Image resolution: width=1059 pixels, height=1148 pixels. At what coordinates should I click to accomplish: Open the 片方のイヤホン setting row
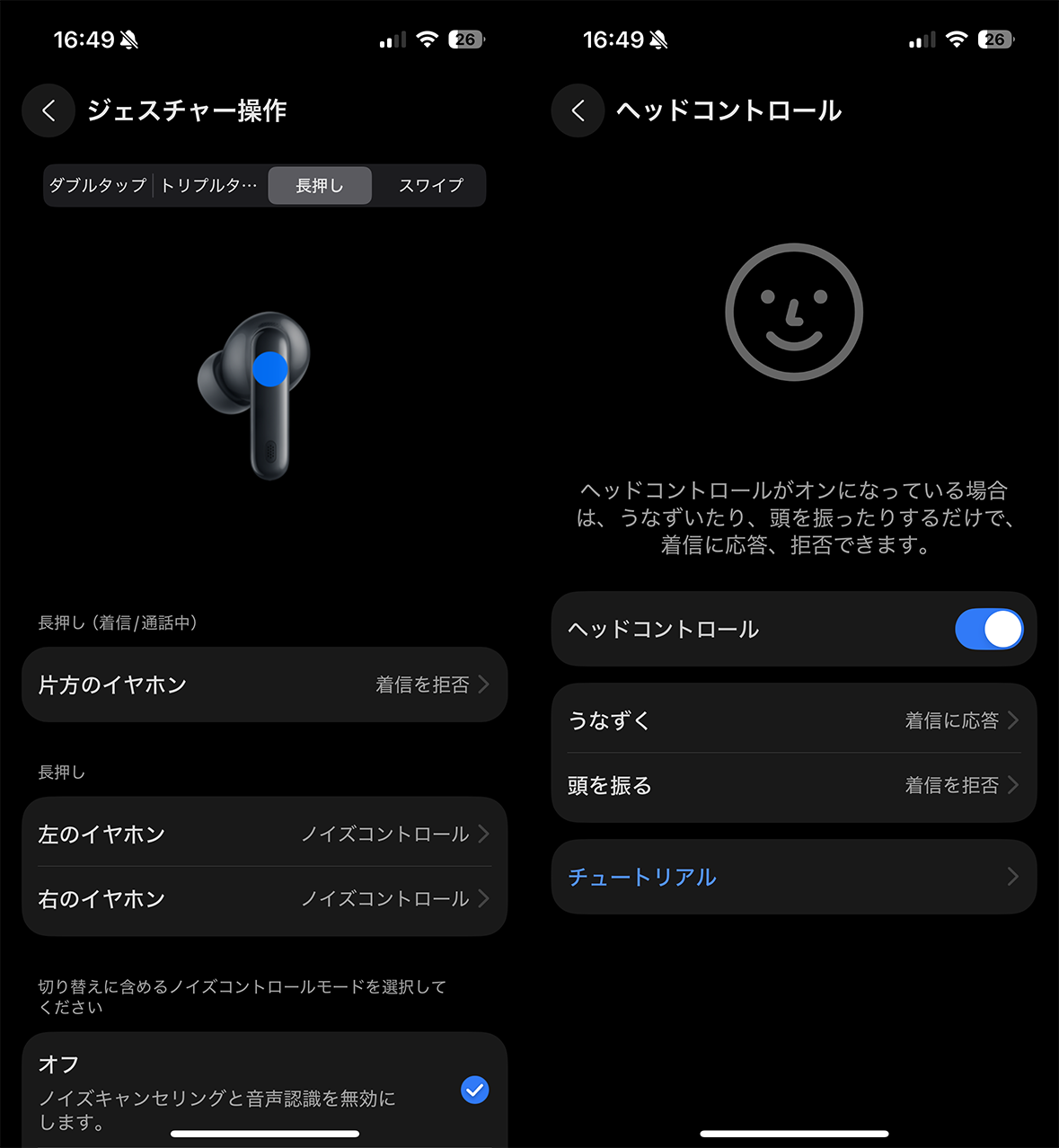coord(264,684)
